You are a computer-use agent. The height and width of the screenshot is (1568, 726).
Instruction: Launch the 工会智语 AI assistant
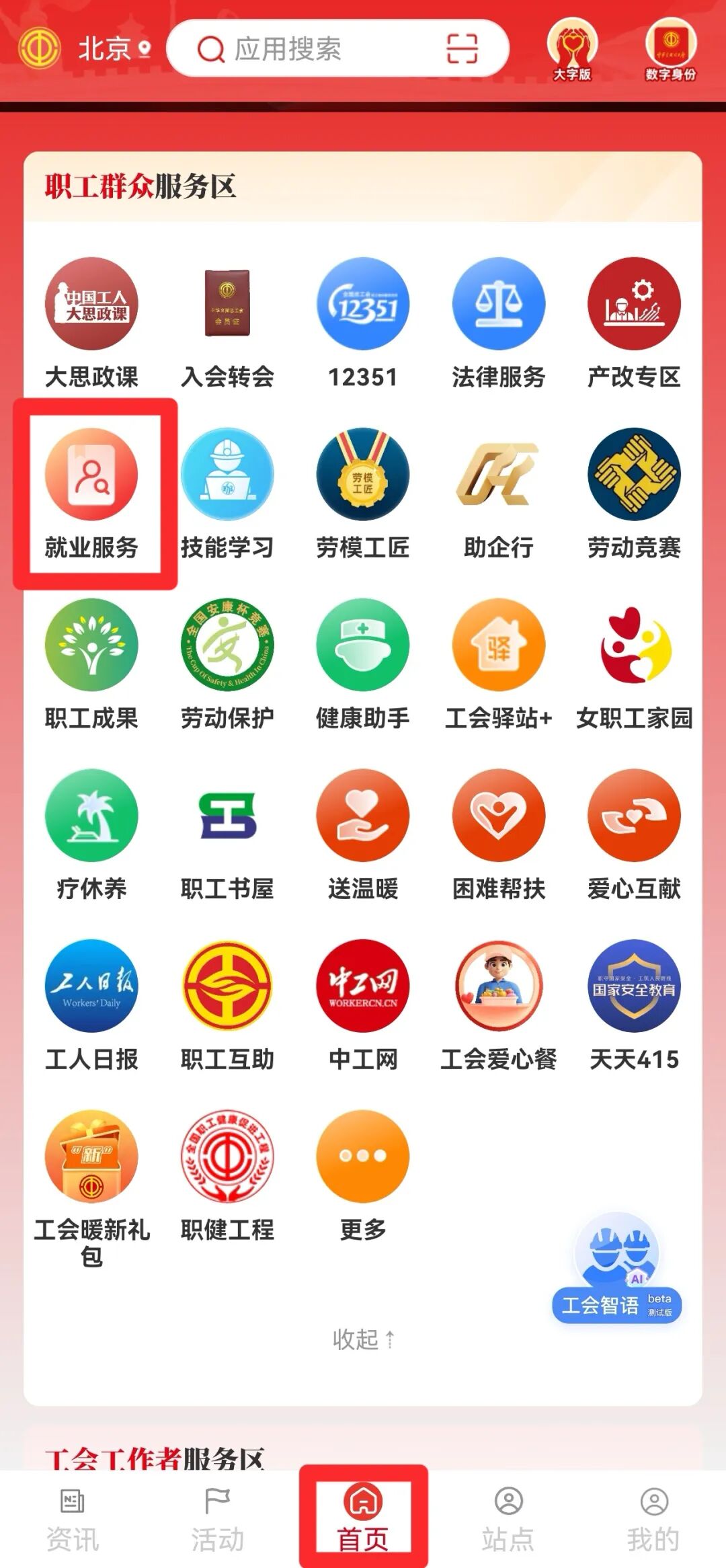click(617, 1271)
